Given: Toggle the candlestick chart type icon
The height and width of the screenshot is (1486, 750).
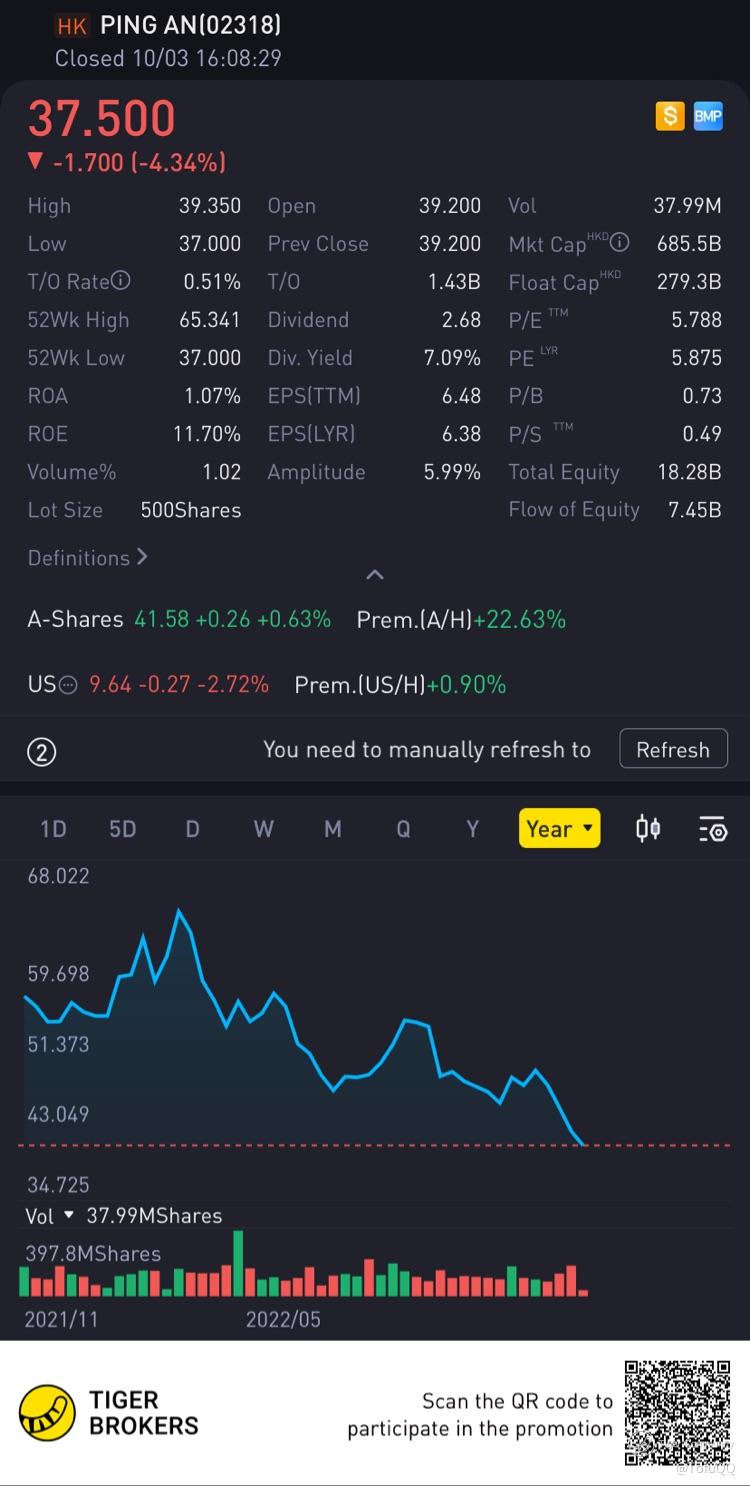Looking at the screenshot, I should 648,829.
